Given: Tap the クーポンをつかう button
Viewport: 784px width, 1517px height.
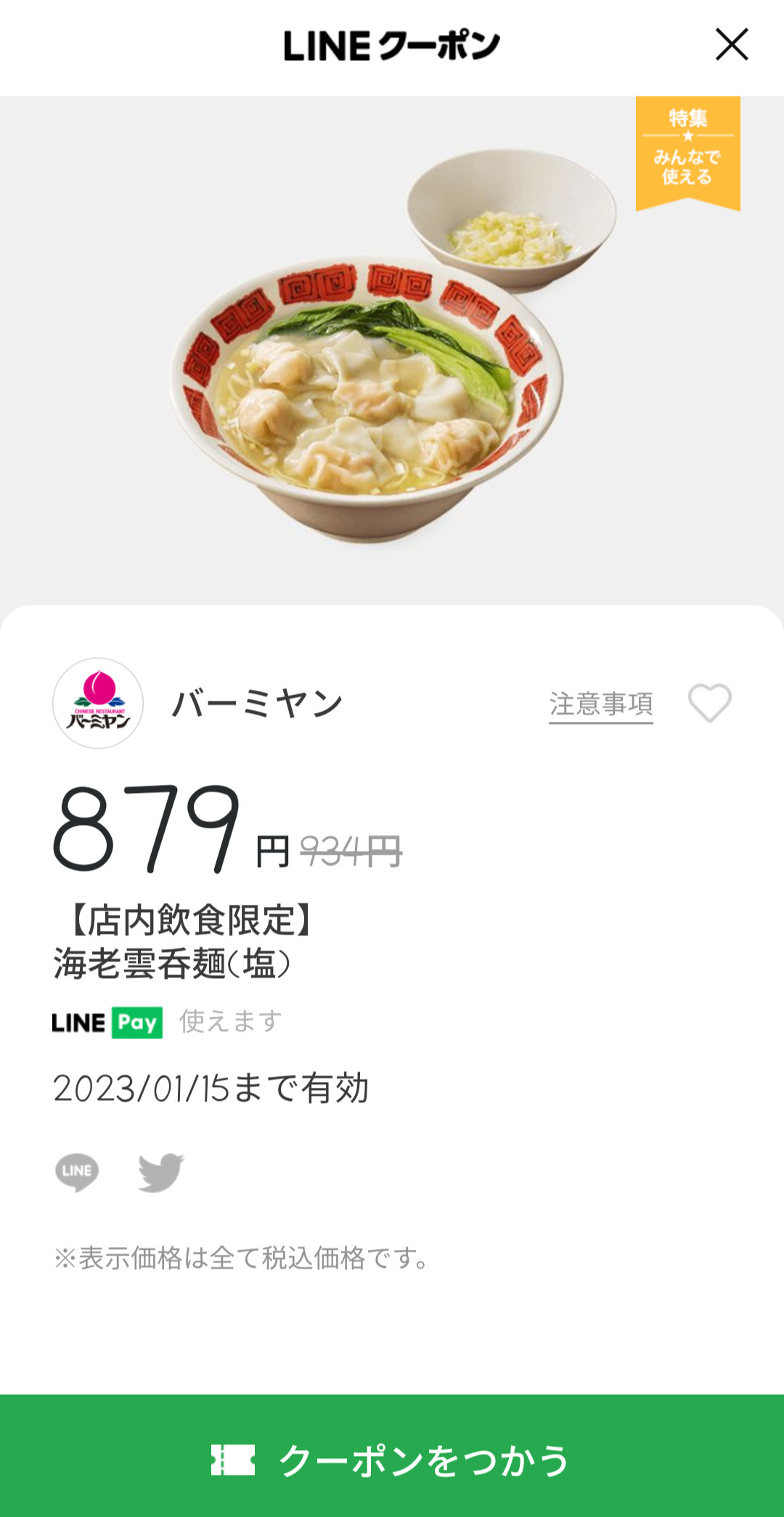Looking at the screenshot, I should [392, 1460].
